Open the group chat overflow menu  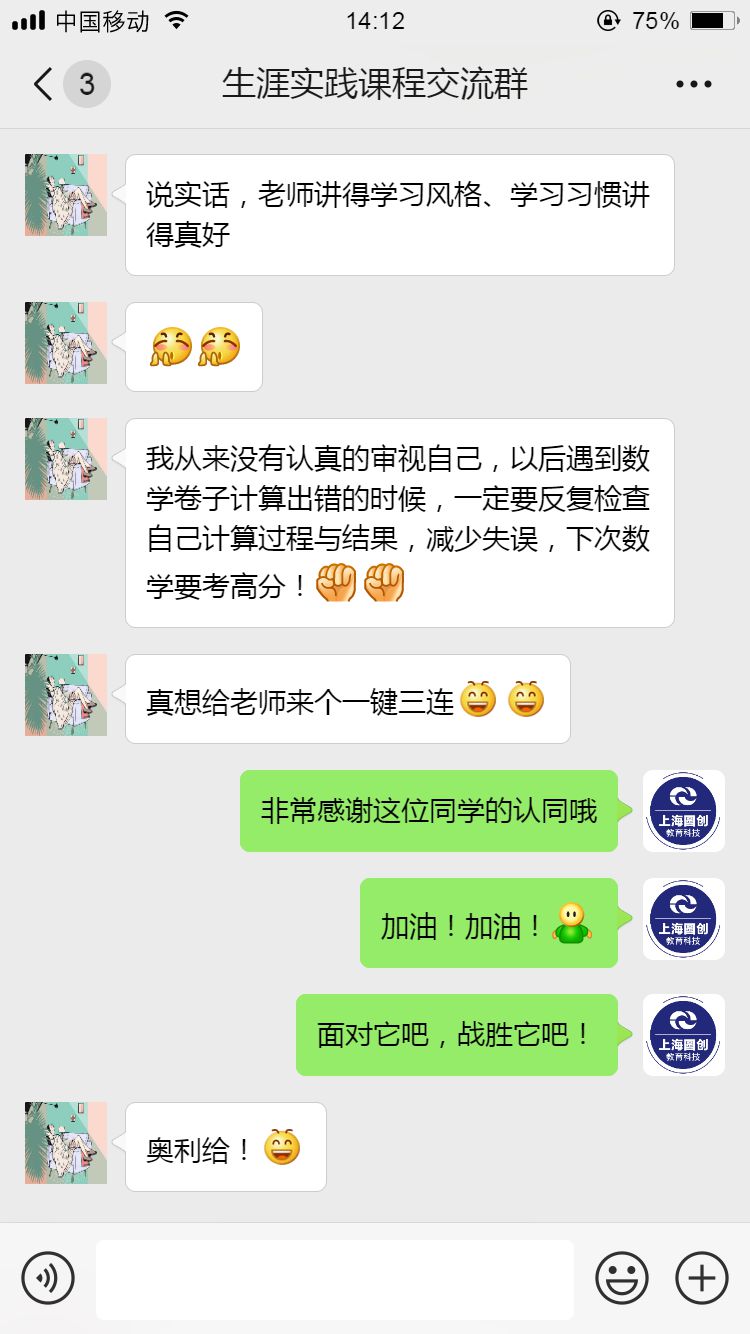tap(693, 84)
